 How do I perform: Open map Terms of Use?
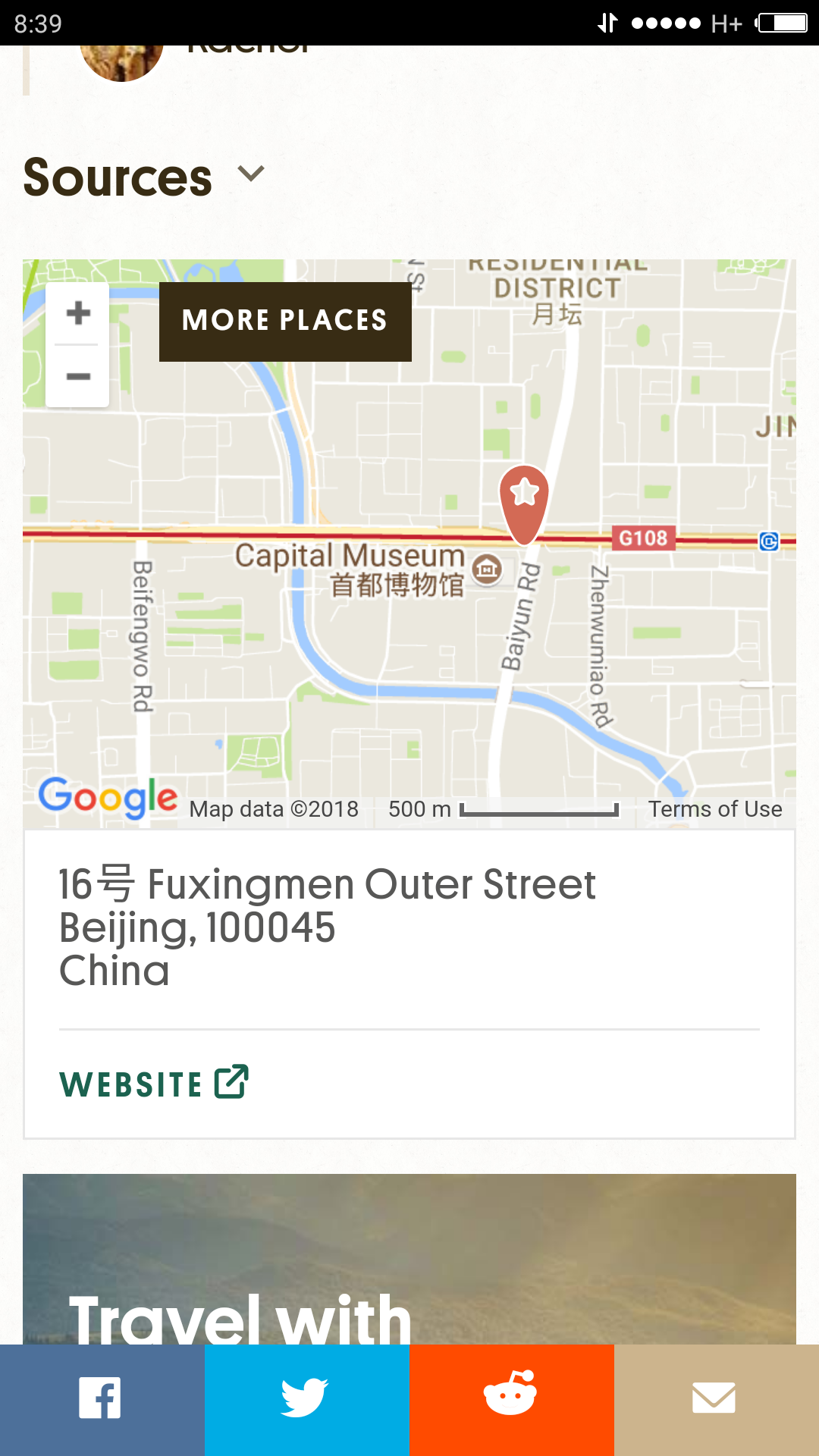pos(714,809)
